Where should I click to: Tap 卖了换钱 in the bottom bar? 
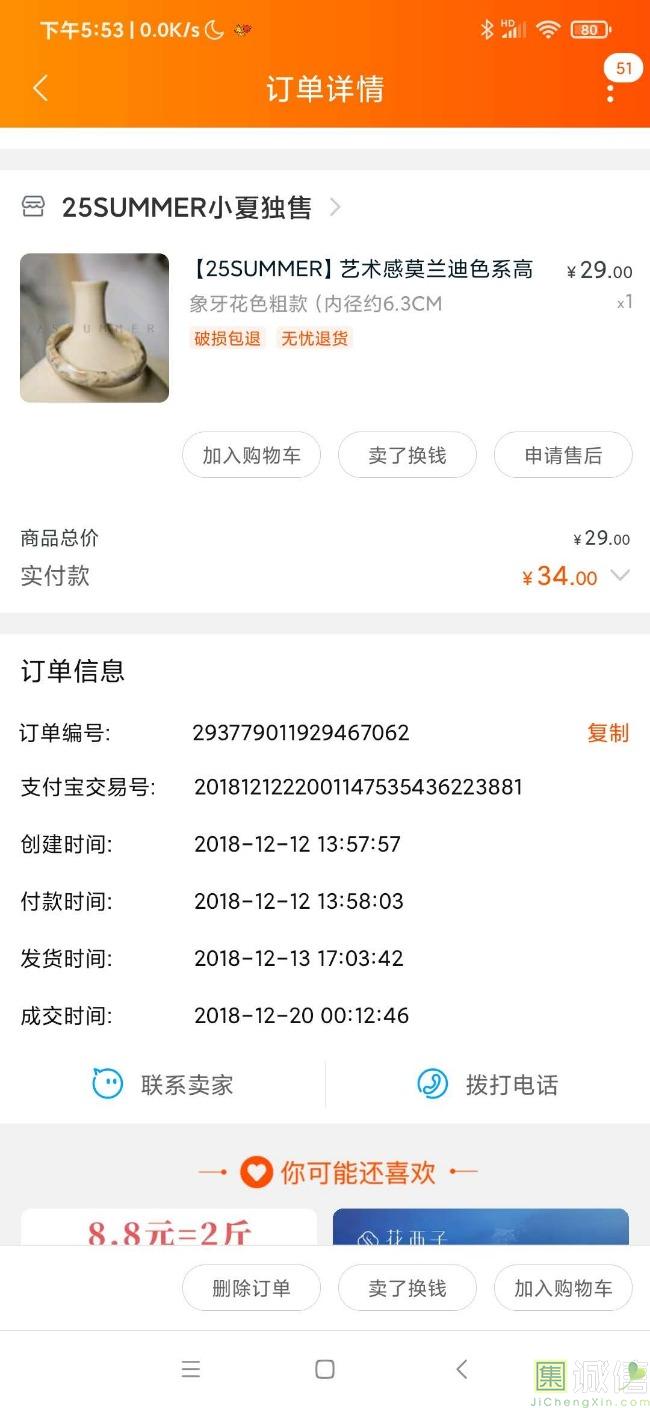[x=407, y=1288]
